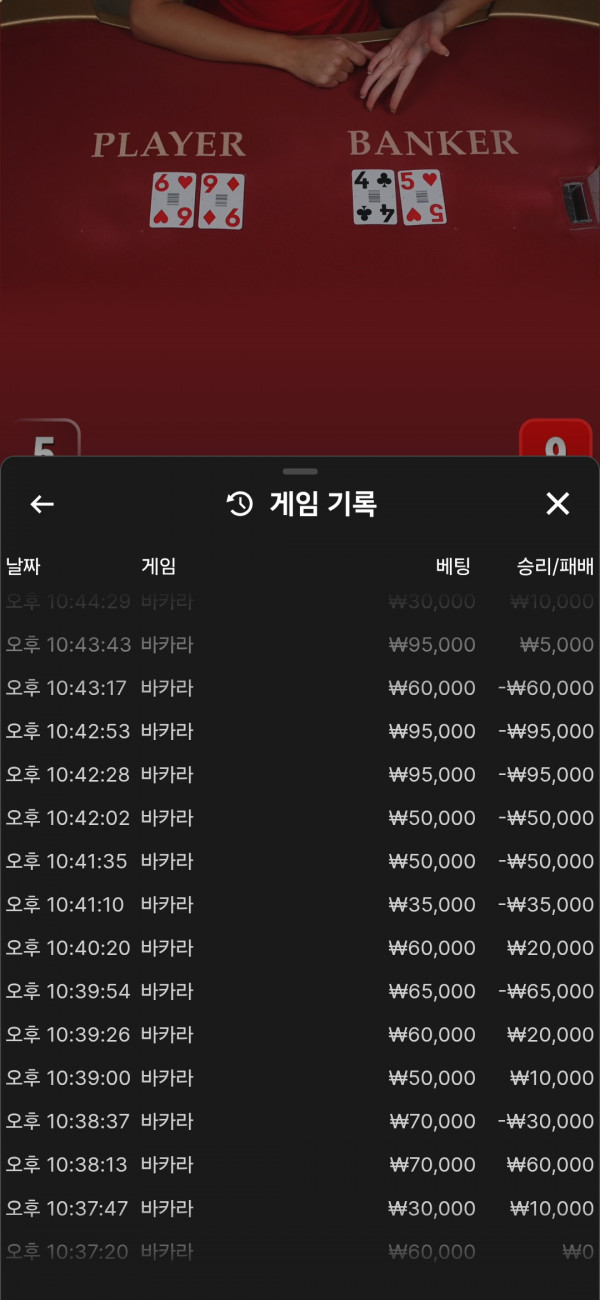
Task: Open the 10:39:26 baccarat record
Action: (x=300, y=1035)
